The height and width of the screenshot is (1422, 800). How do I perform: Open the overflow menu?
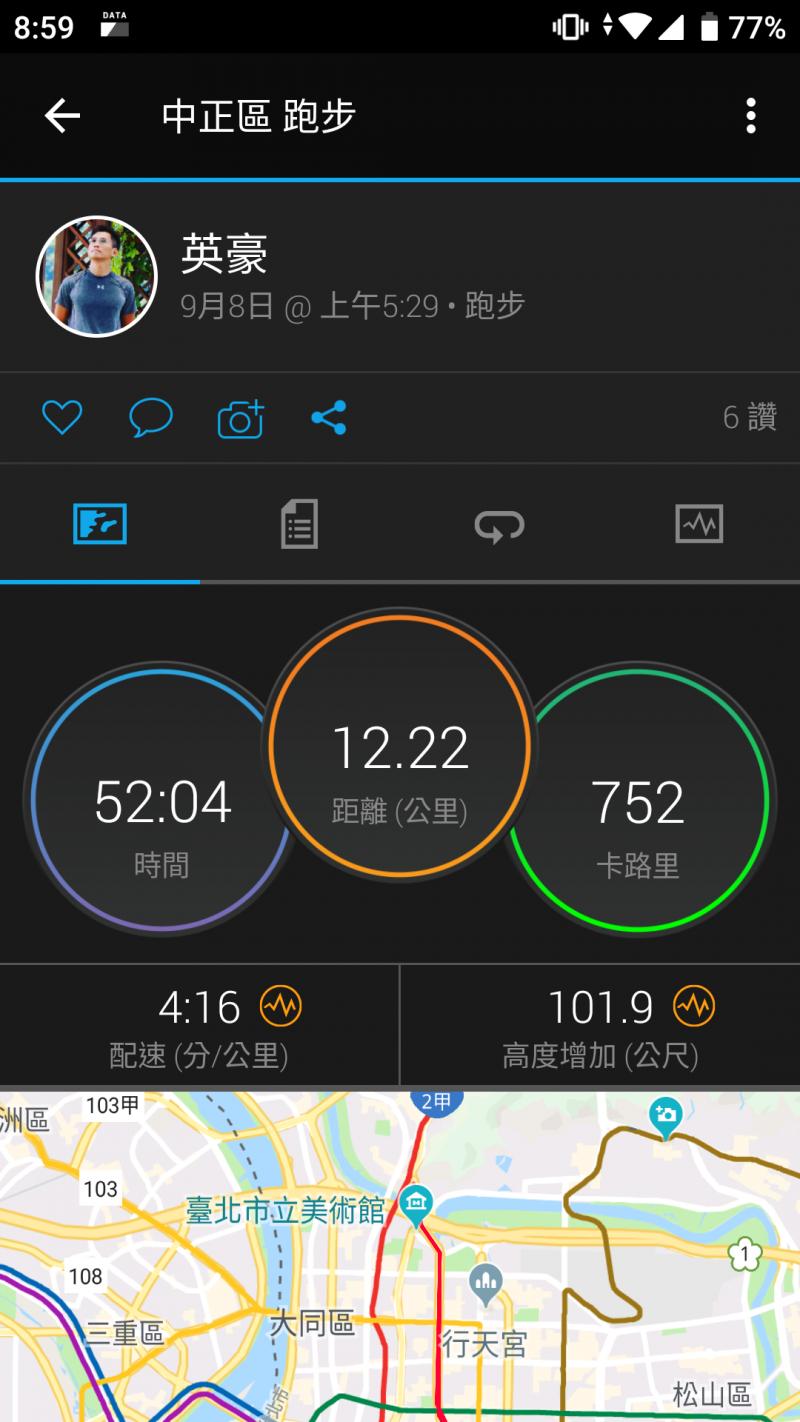pos(751,117)
